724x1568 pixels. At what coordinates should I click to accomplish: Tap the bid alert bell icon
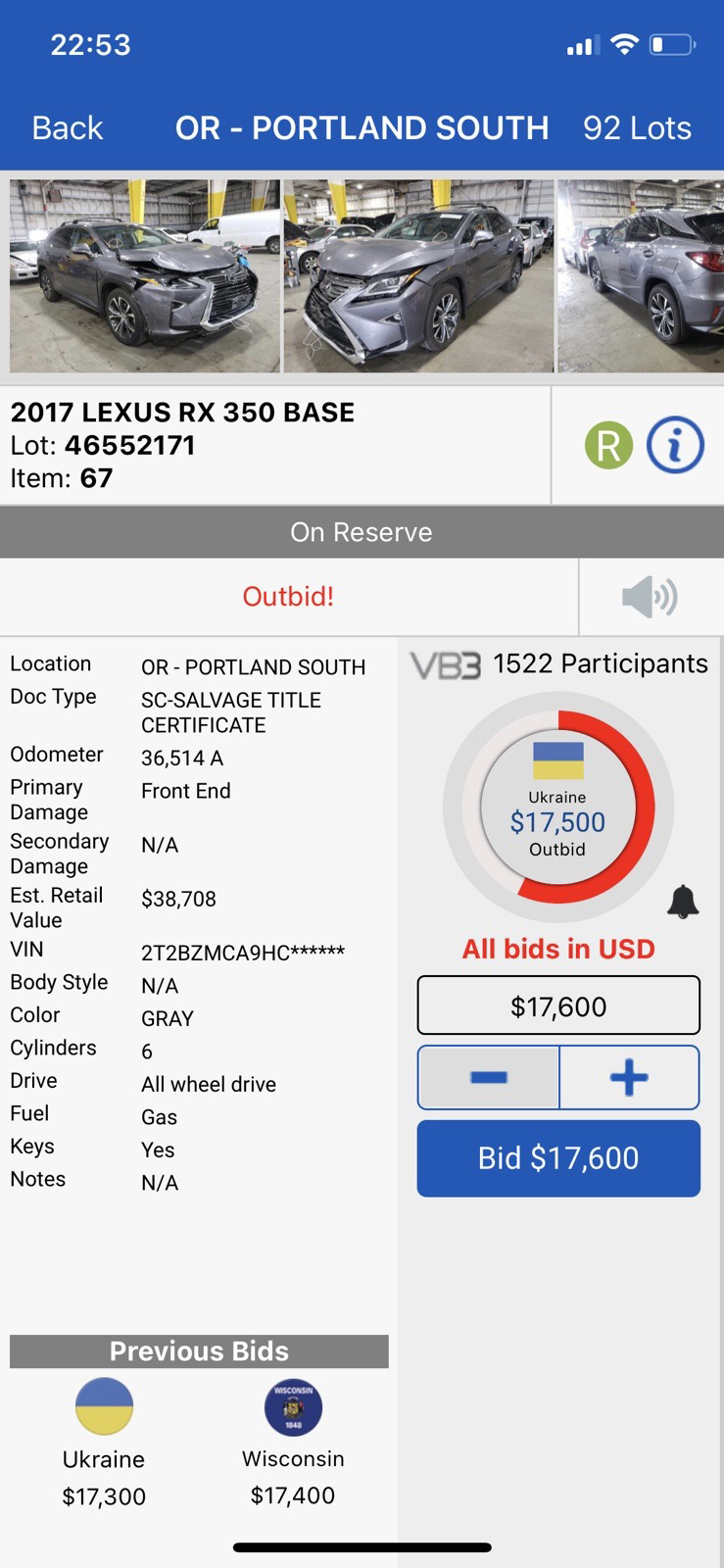pos(683,902)
